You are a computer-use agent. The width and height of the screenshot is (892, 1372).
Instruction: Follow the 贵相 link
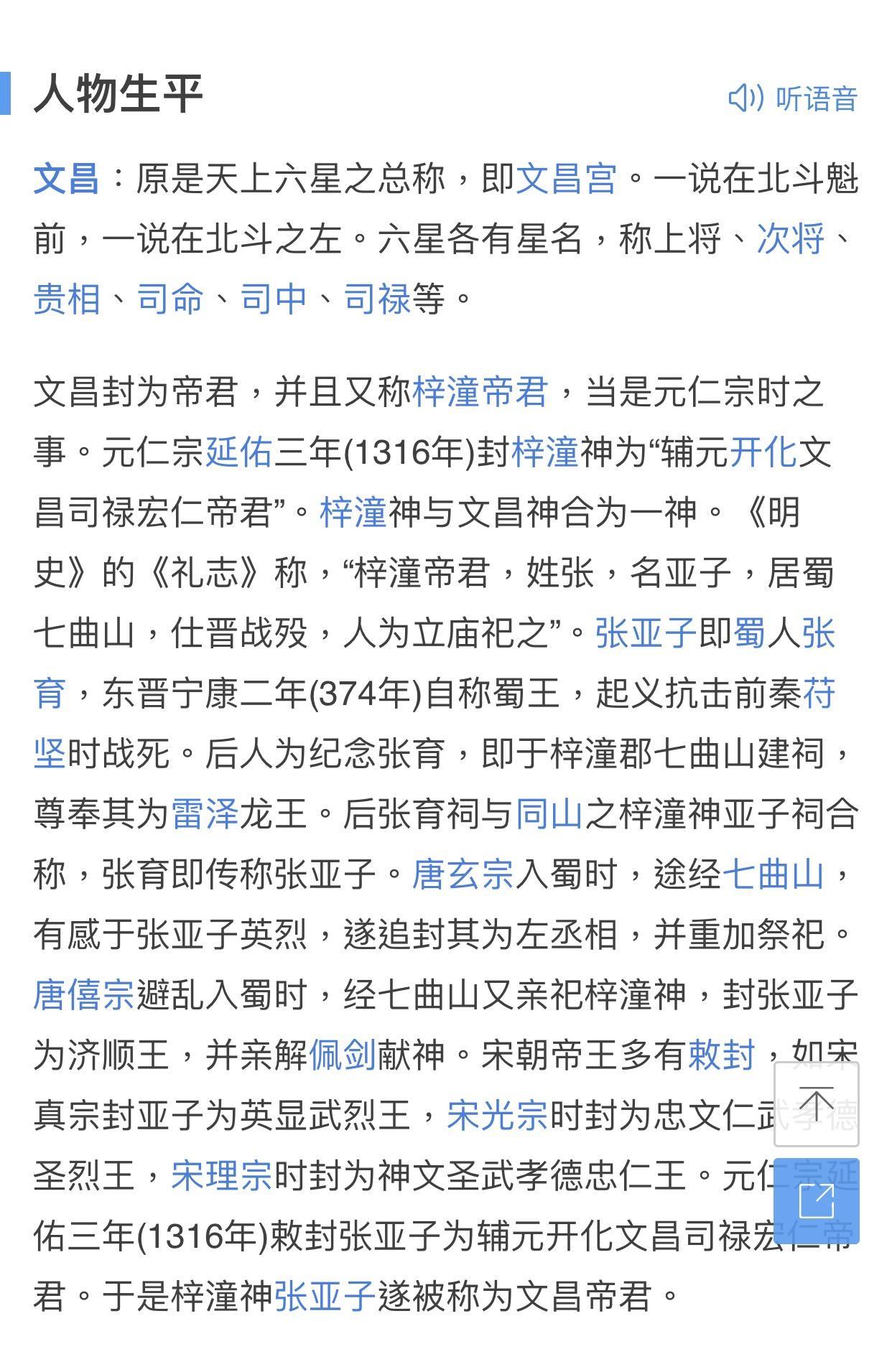click(x=67, y=299)
